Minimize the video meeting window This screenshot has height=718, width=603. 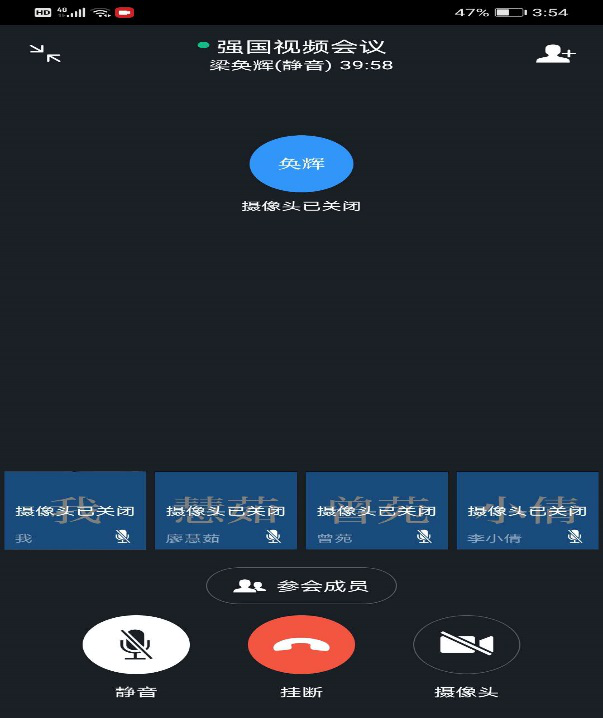[x=45, y=53]
